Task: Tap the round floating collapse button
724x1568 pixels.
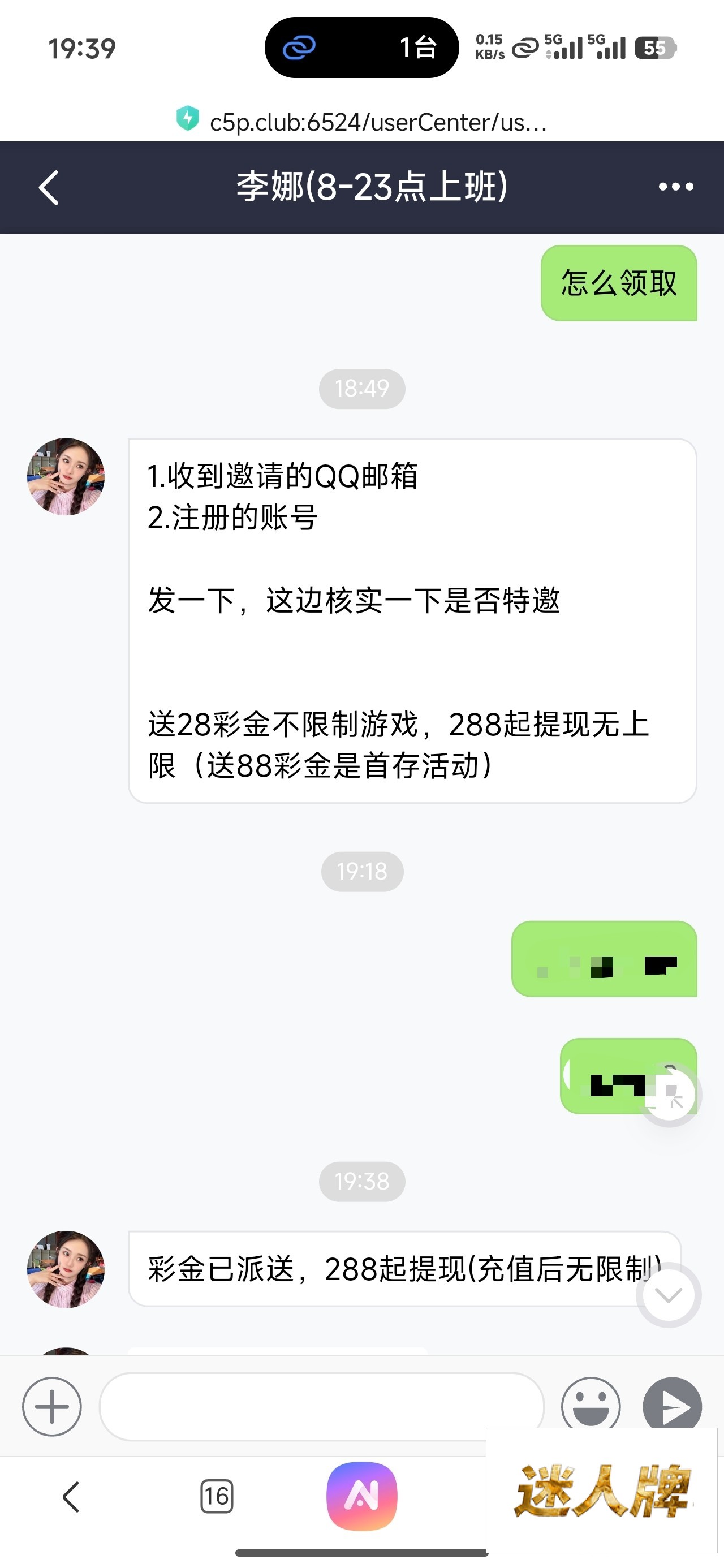Action: click(669, 1095)
